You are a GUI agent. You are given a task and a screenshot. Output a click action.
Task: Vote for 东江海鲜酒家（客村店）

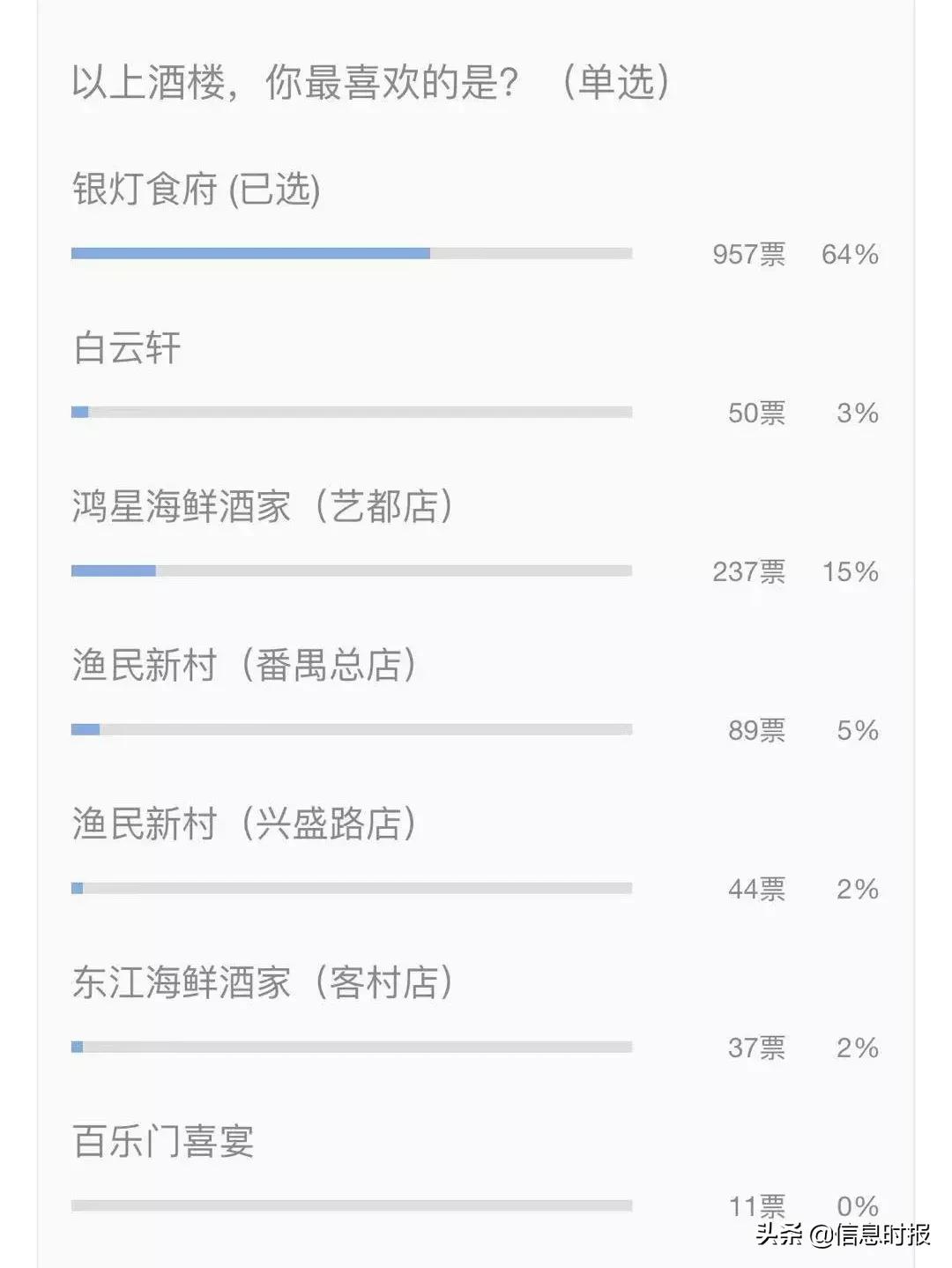(264, 984)
